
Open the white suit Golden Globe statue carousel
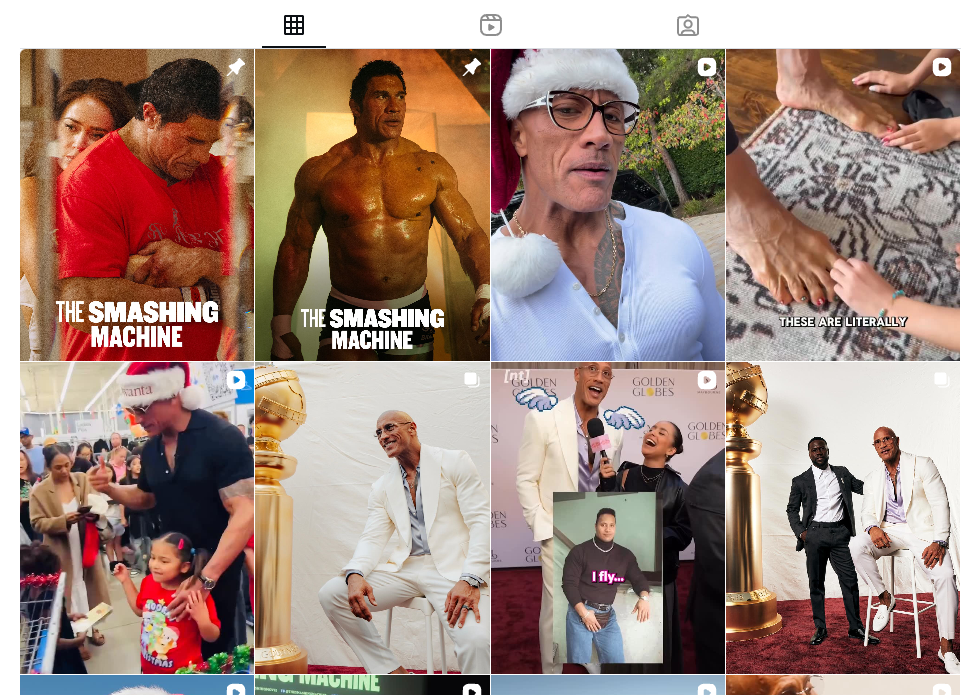click(x=372, y=518)
